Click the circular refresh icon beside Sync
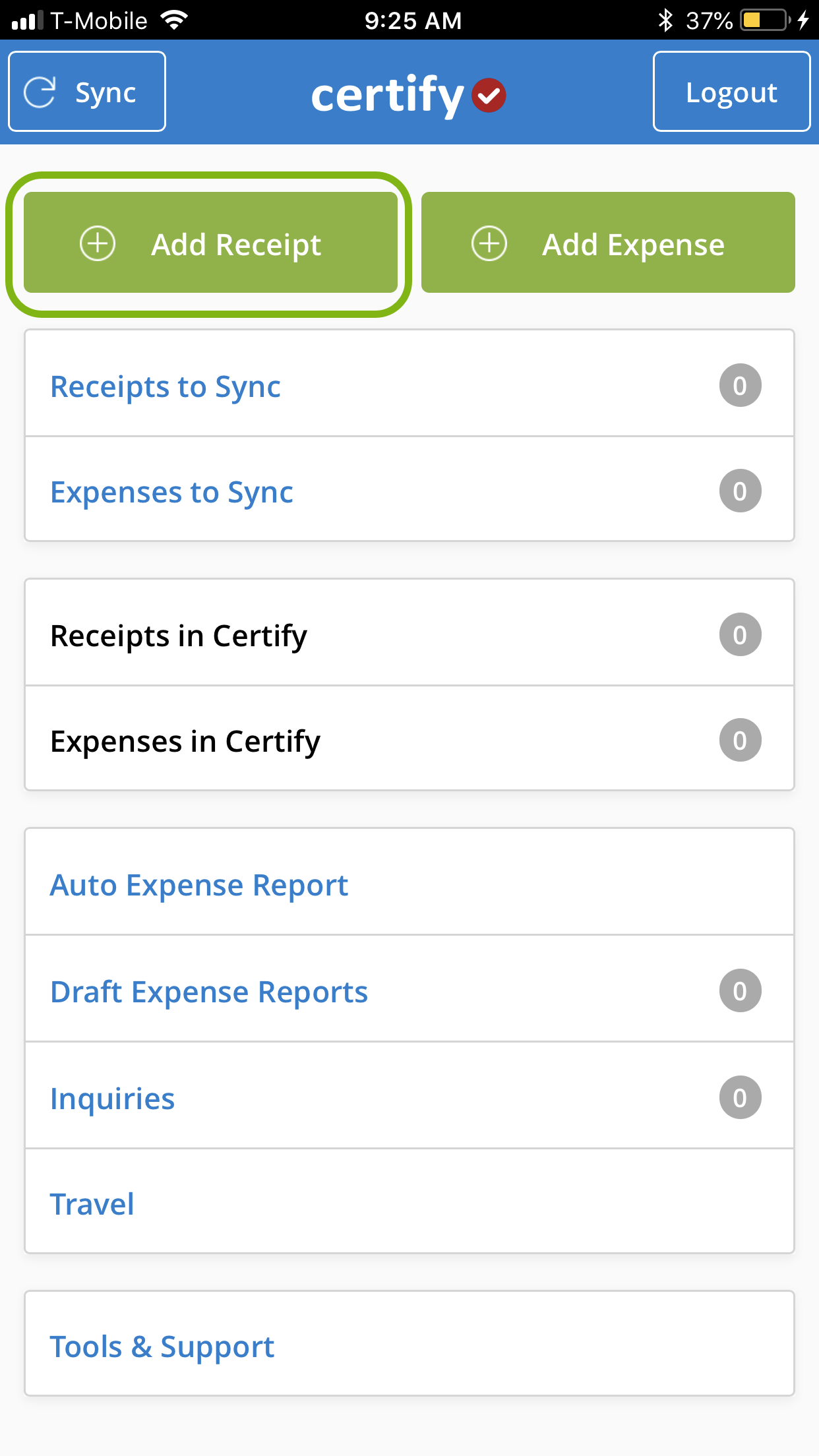The height and width of the screenshot is (1456, 819). (x=40, y=91)
